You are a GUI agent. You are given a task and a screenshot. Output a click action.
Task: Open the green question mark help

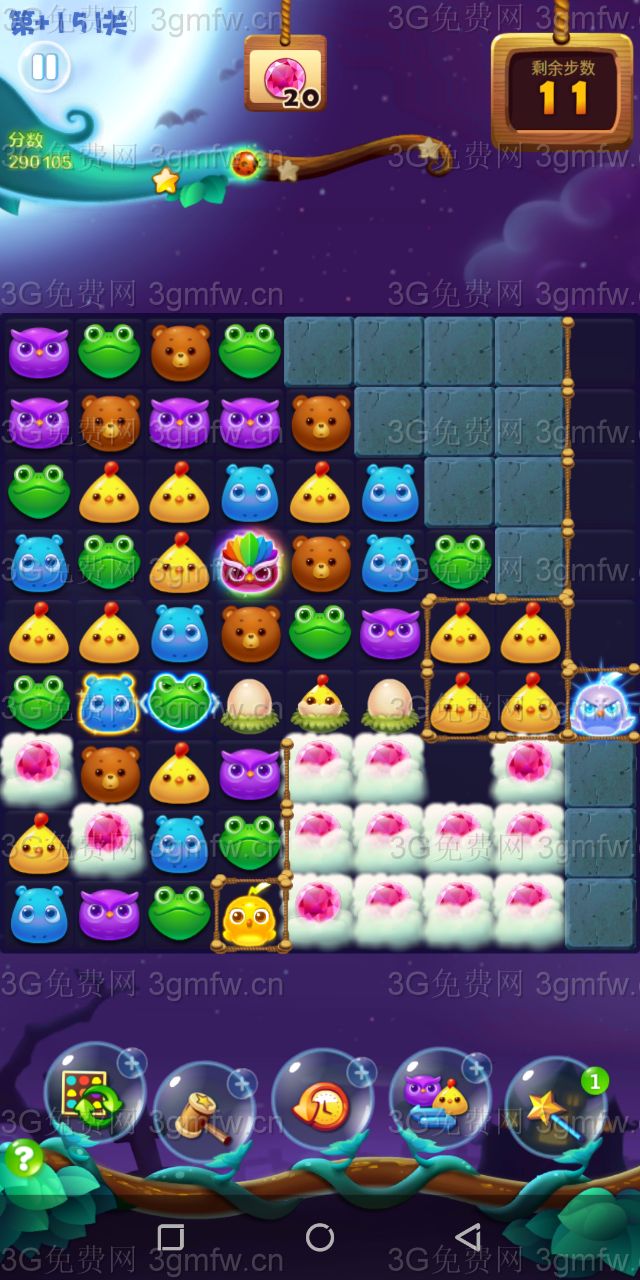click(24, 1159)
